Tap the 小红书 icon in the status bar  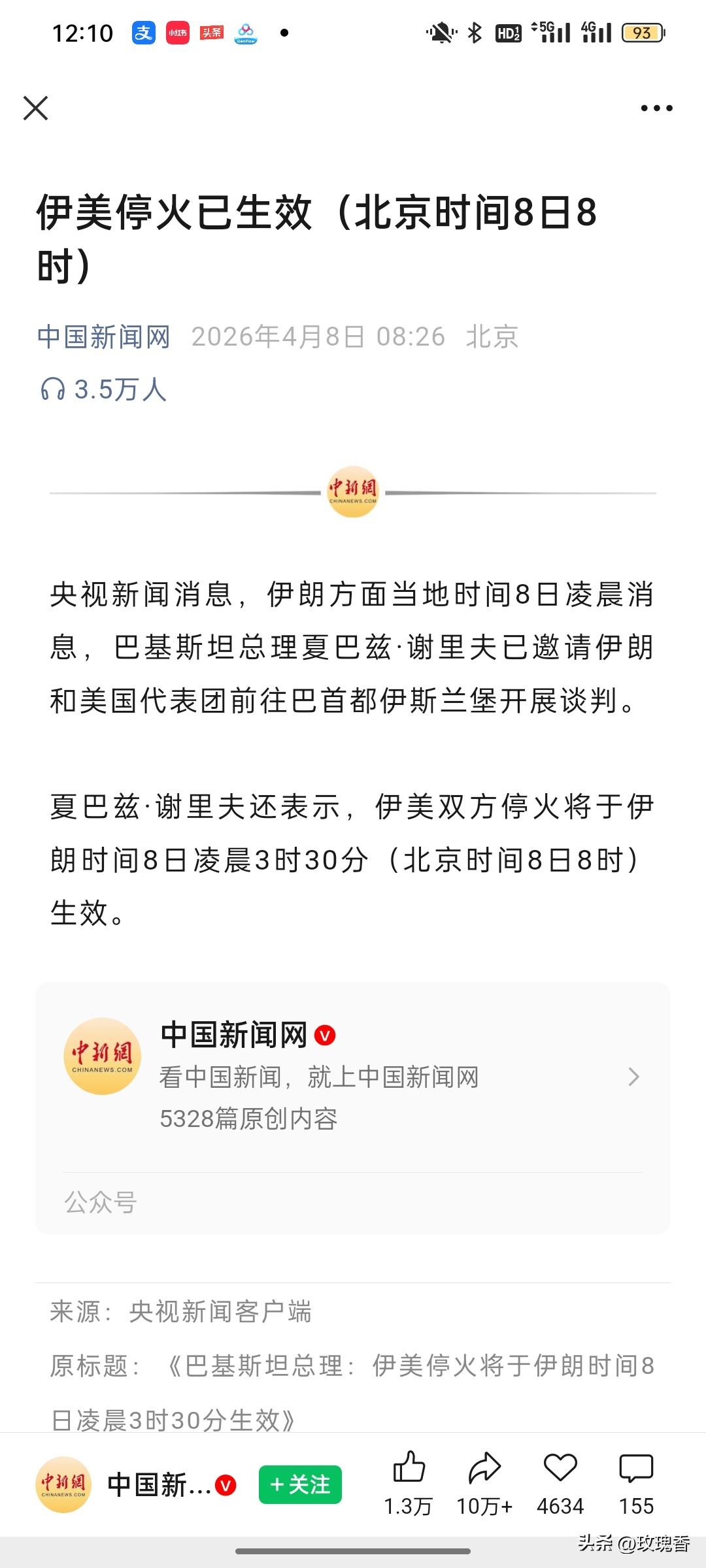coord(178,32)
